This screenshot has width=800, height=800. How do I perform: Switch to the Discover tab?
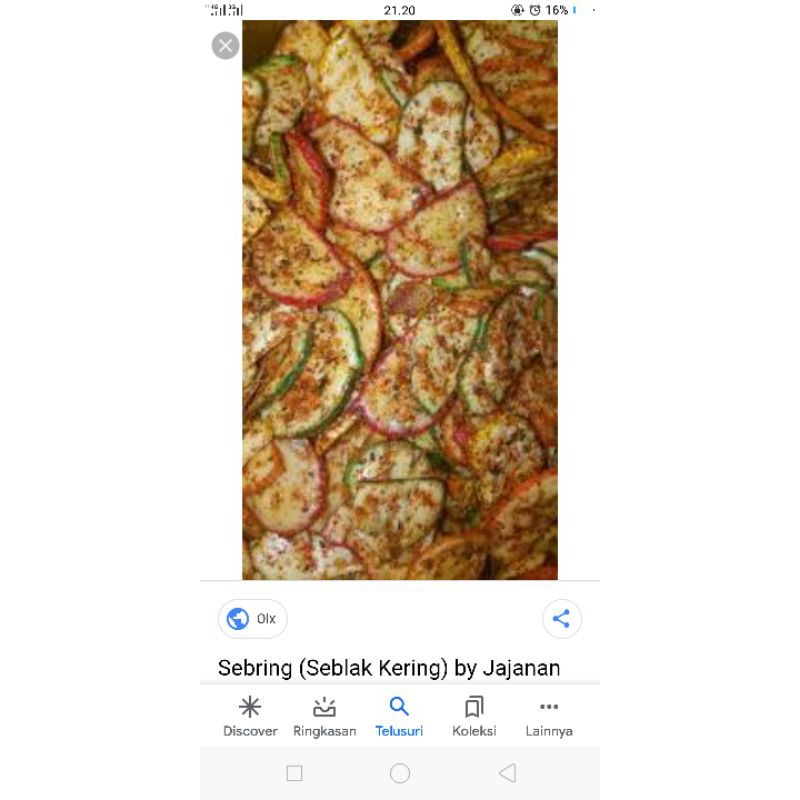pyautogui.click(x=250, y=716)
